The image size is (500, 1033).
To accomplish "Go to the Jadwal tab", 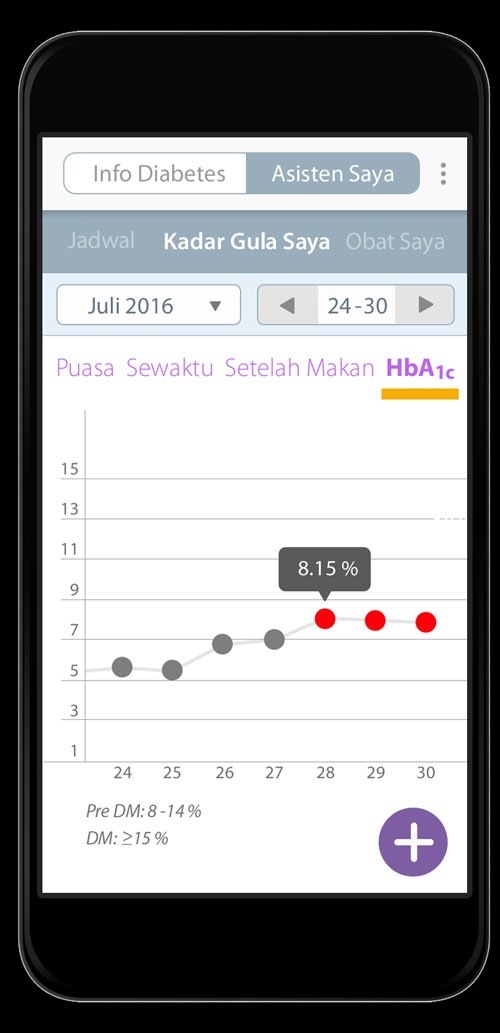I will (101, 240).
